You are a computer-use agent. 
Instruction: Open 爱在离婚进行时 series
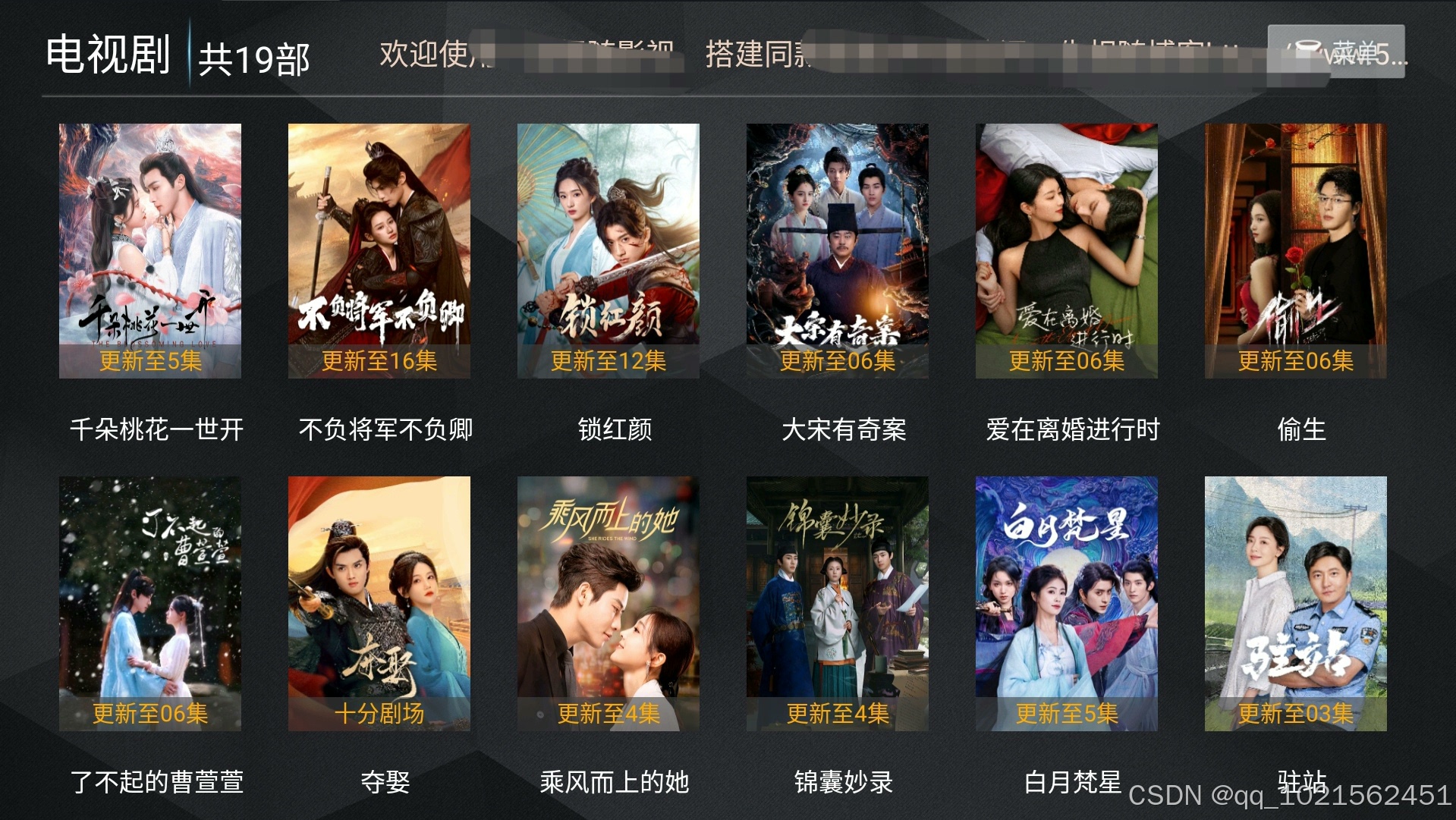tap(1067, 250)
